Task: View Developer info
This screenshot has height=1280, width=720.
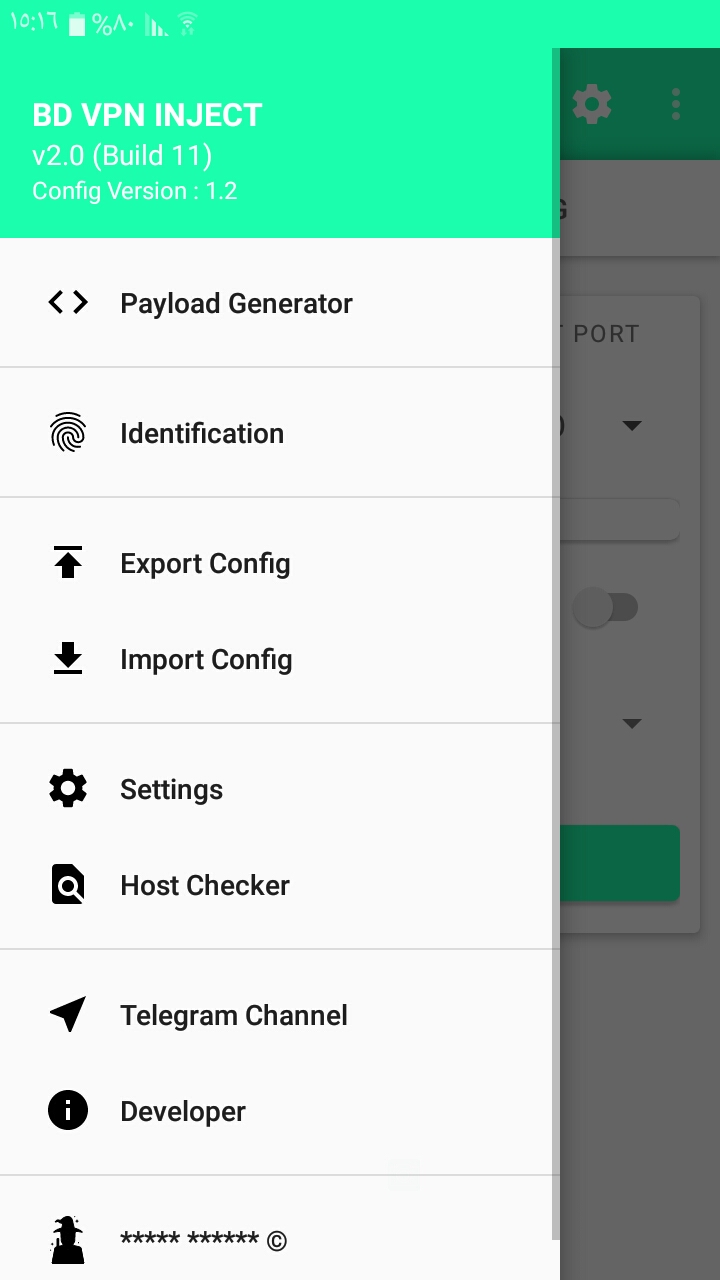Action: (280, 1111)
